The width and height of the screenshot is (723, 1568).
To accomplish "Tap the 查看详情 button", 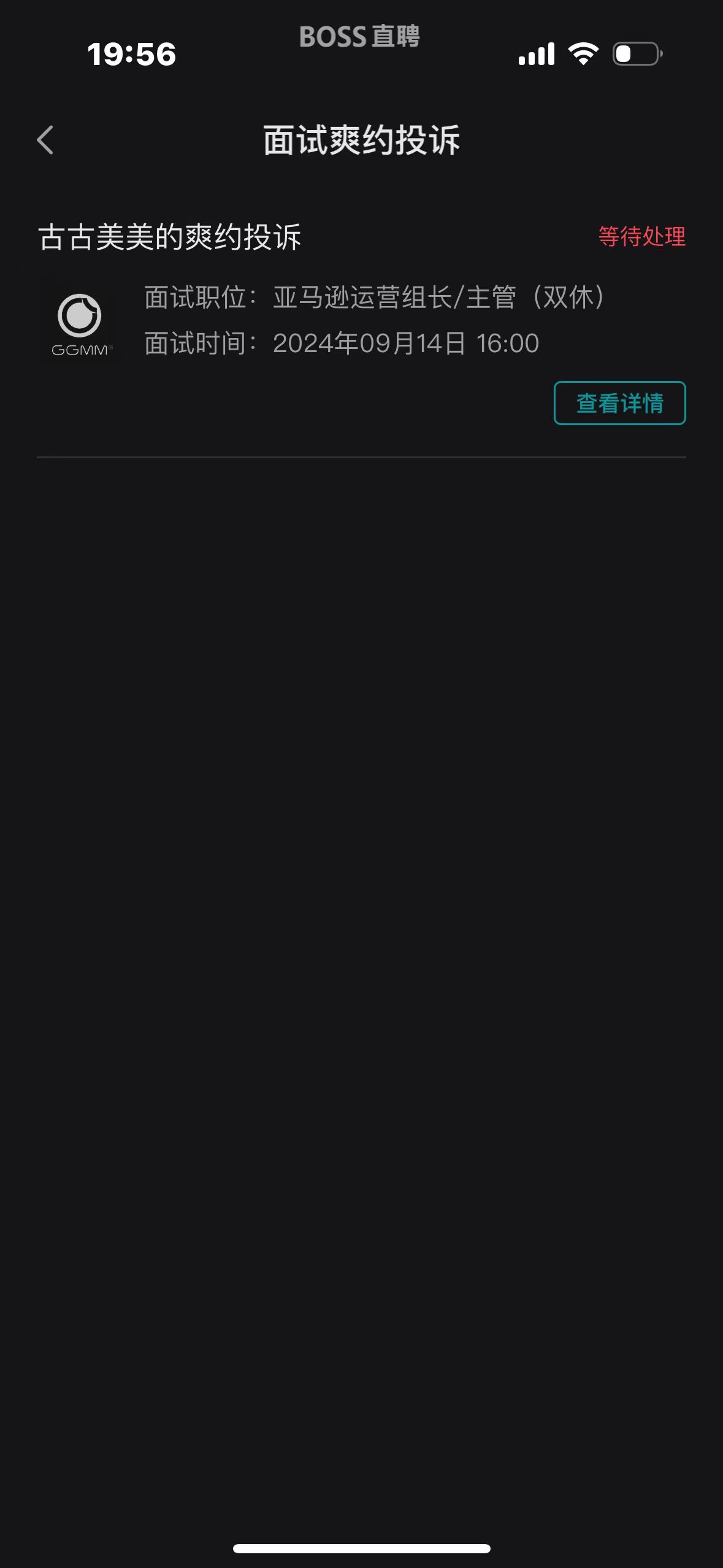I will click(619, 403).
